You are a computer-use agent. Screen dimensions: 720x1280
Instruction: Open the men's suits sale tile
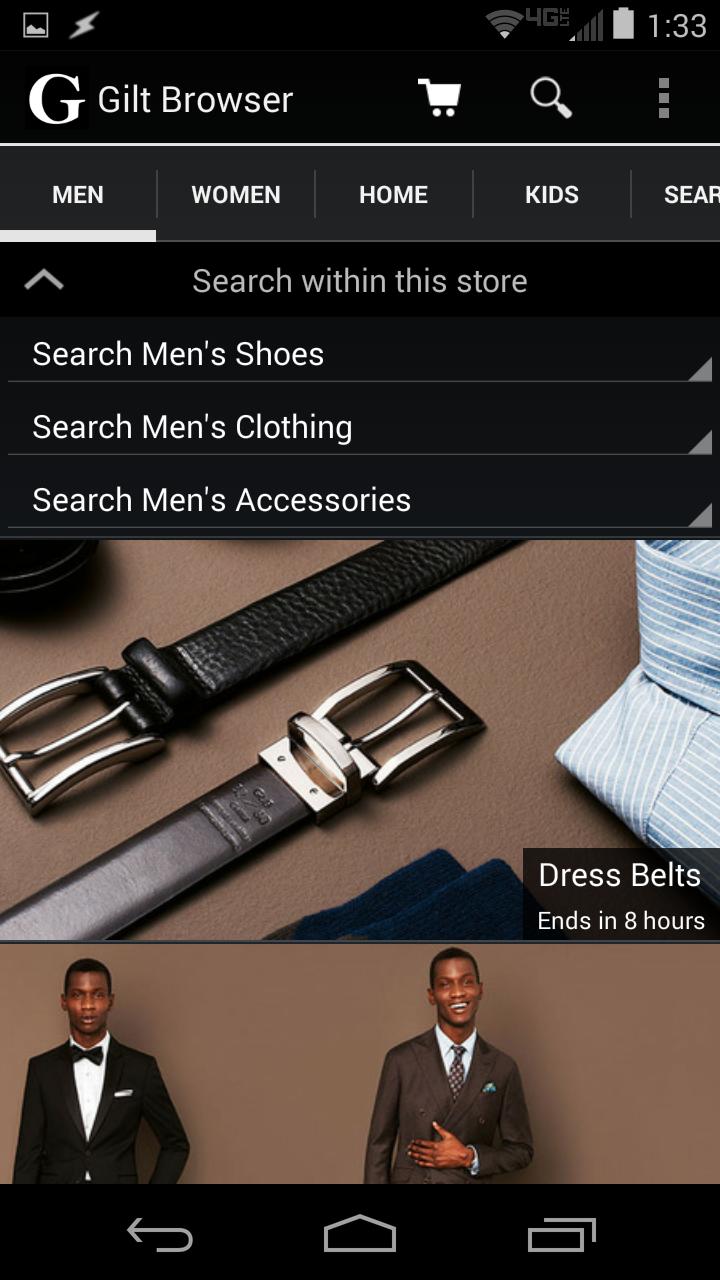click(x=360, y=1065)
